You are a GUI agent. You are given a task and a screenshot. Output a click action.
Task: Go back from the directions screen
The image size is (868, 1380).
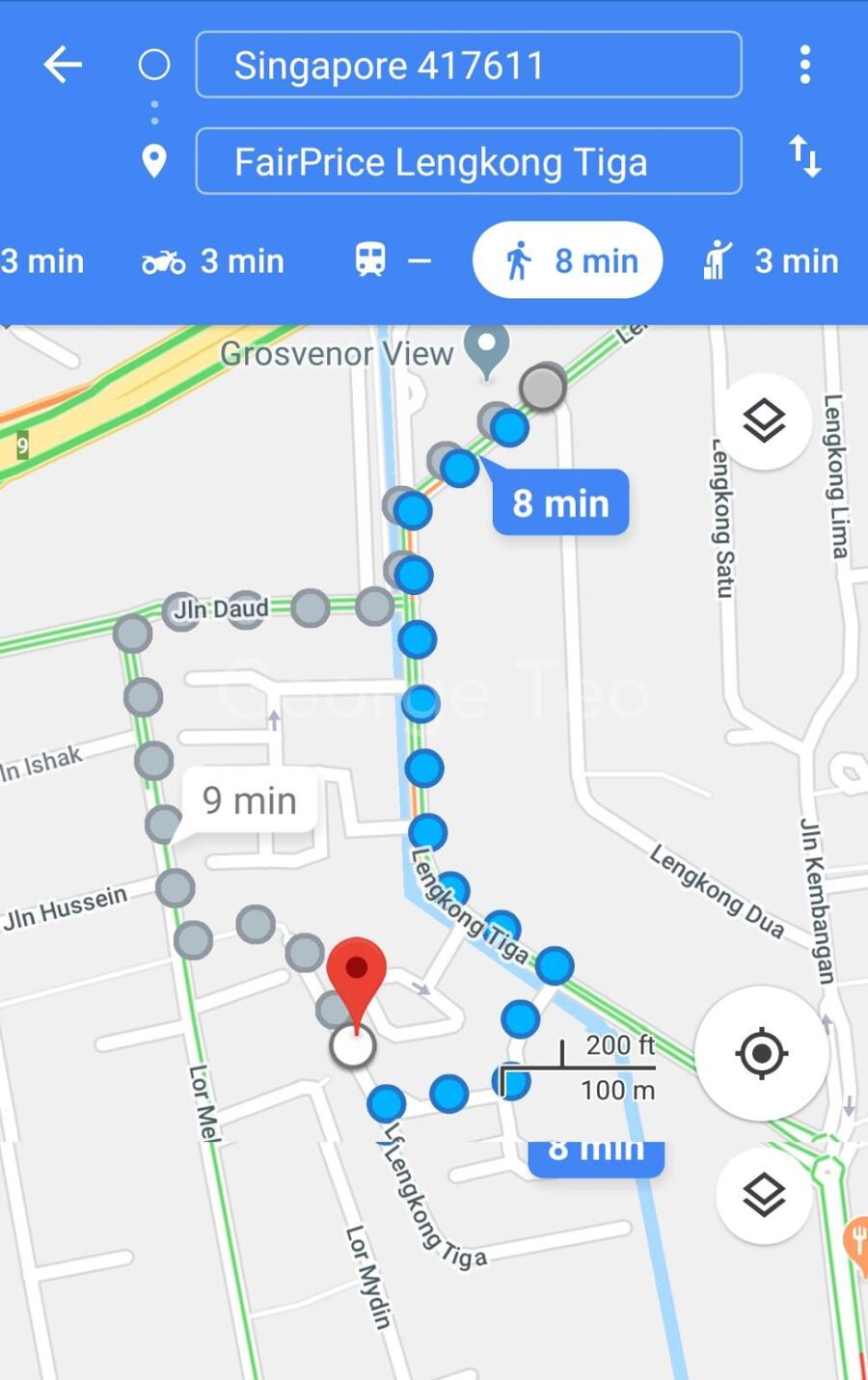(63, 66)
